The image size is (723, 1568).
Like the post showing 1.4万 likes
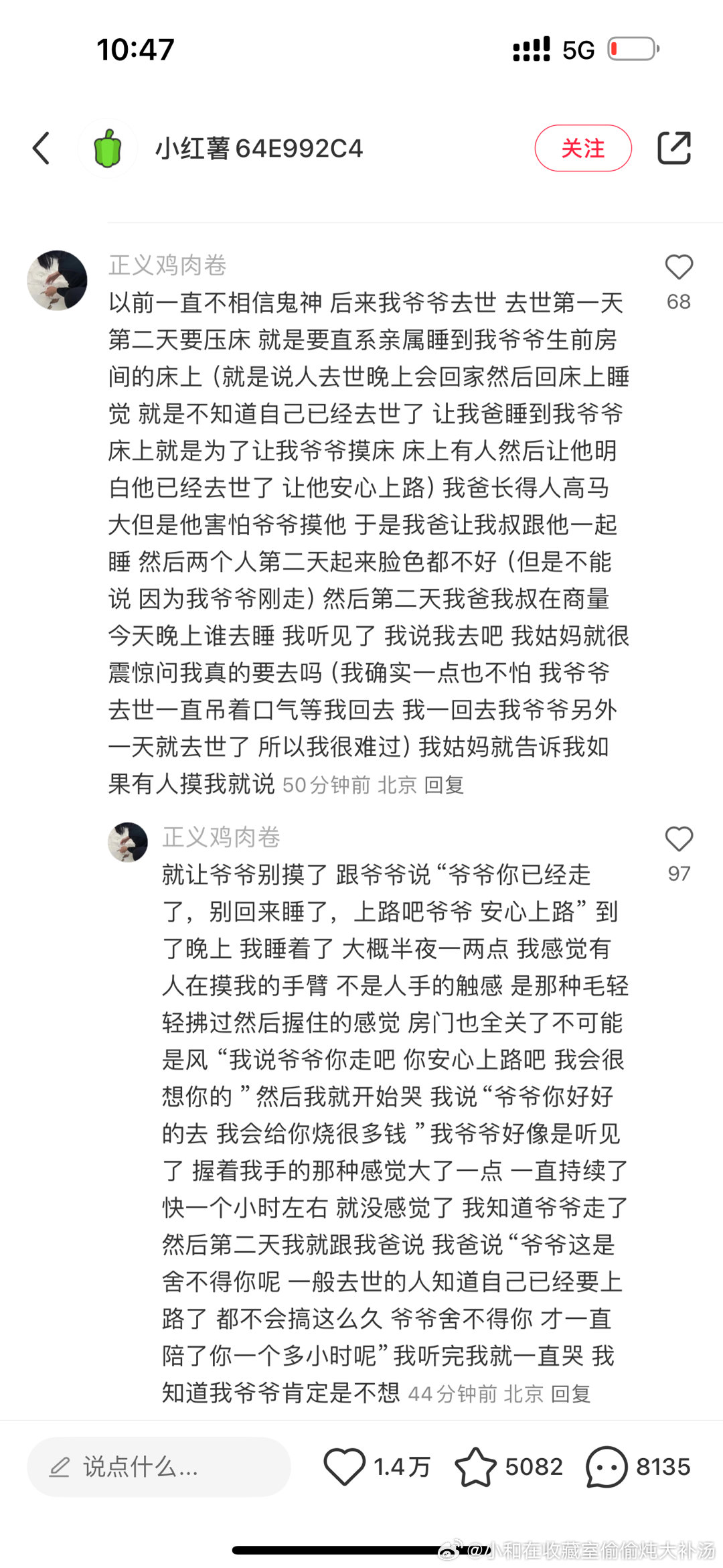click(344, 1467)
